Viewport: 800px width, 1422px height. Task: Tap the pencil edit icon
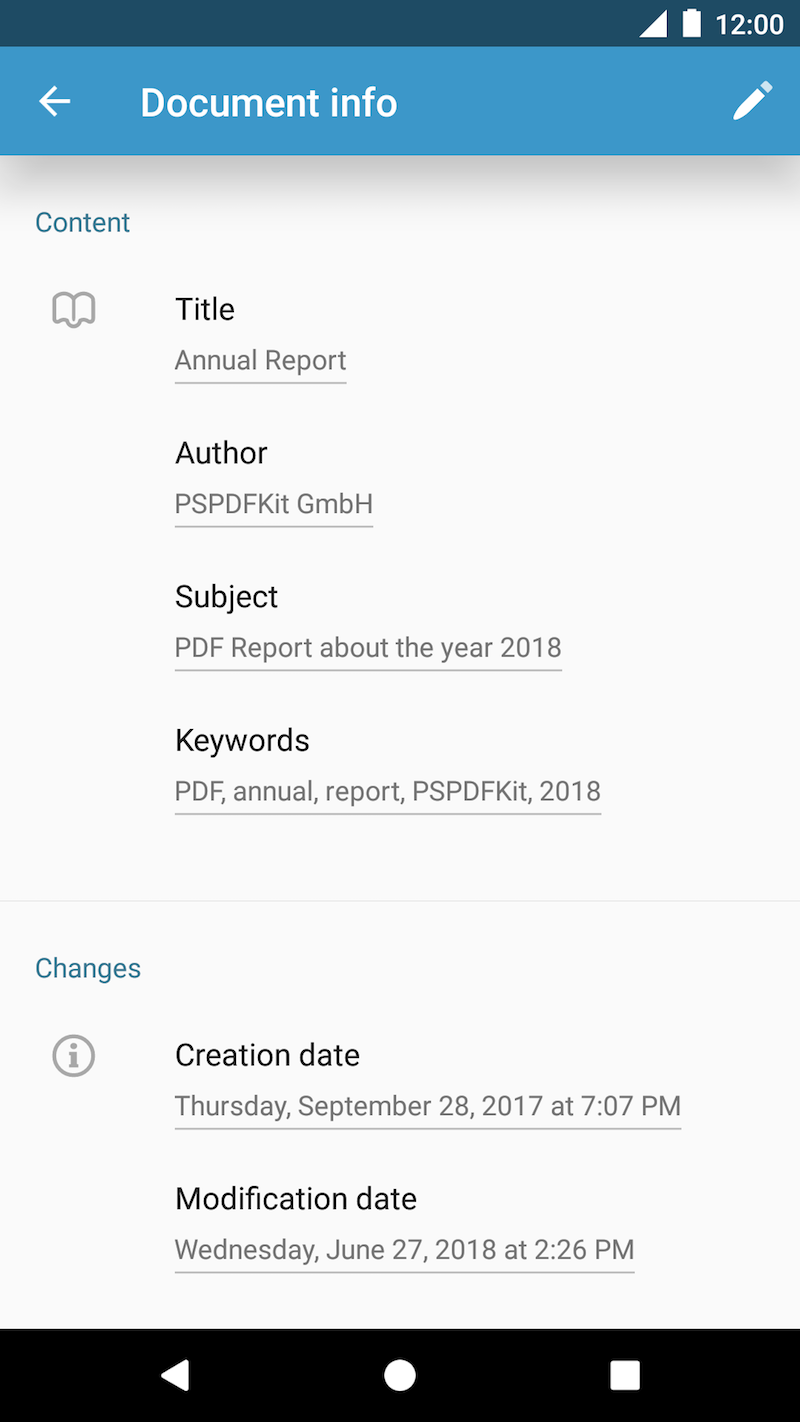coord(752,101)
